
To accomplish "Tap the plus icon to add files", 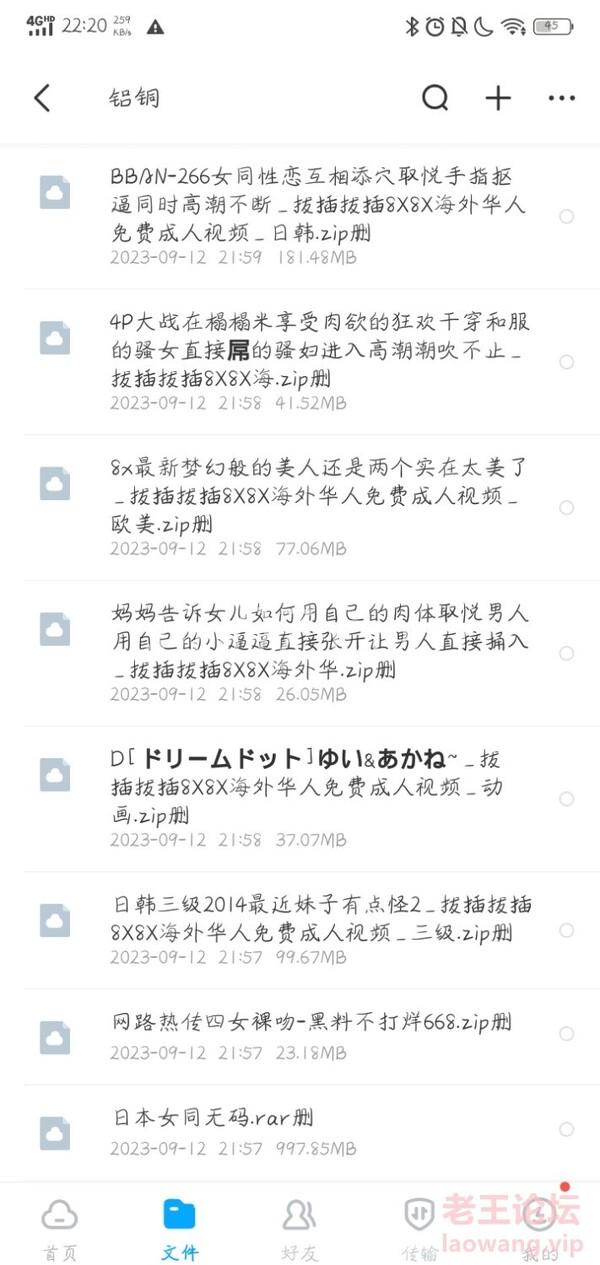I will (x=498, y=98).
